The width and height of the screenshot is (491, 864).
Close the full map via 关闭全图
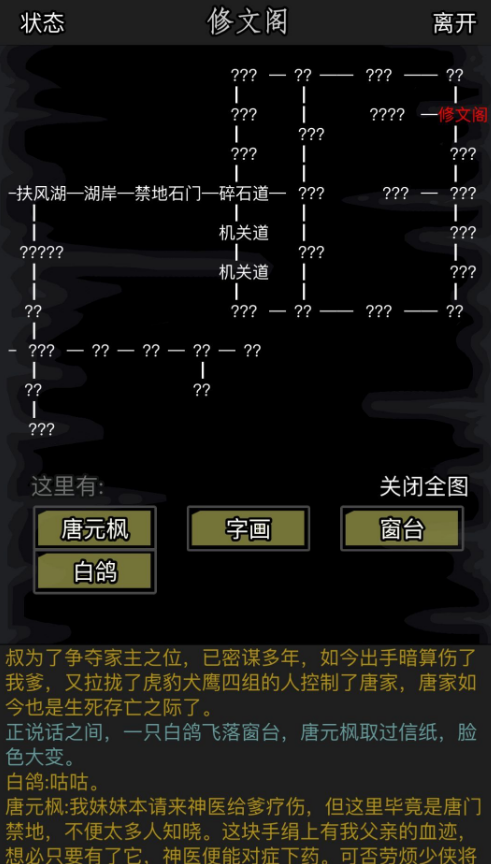coord(424,487)
